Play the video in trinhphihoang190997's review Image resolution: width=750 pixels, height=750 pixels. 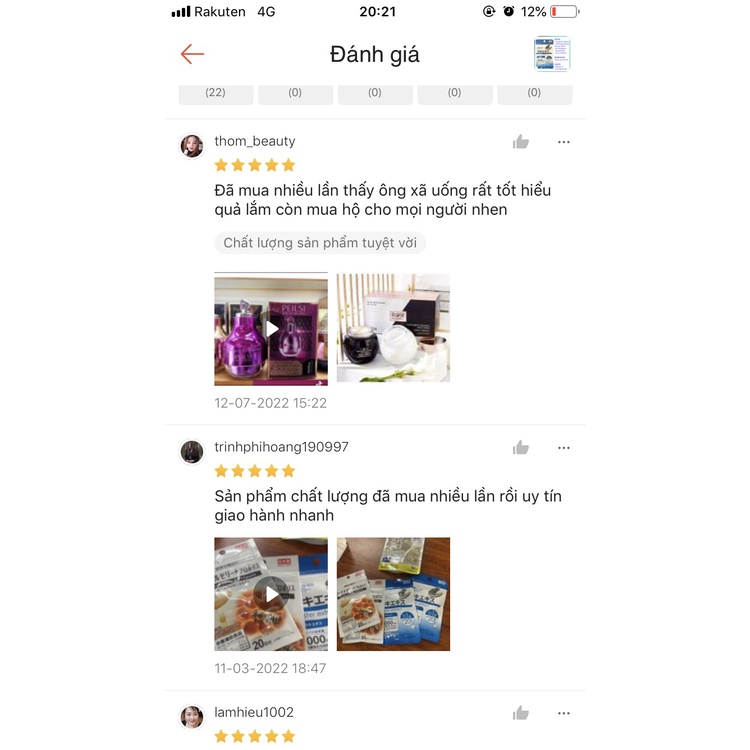(x=271, y=594)
